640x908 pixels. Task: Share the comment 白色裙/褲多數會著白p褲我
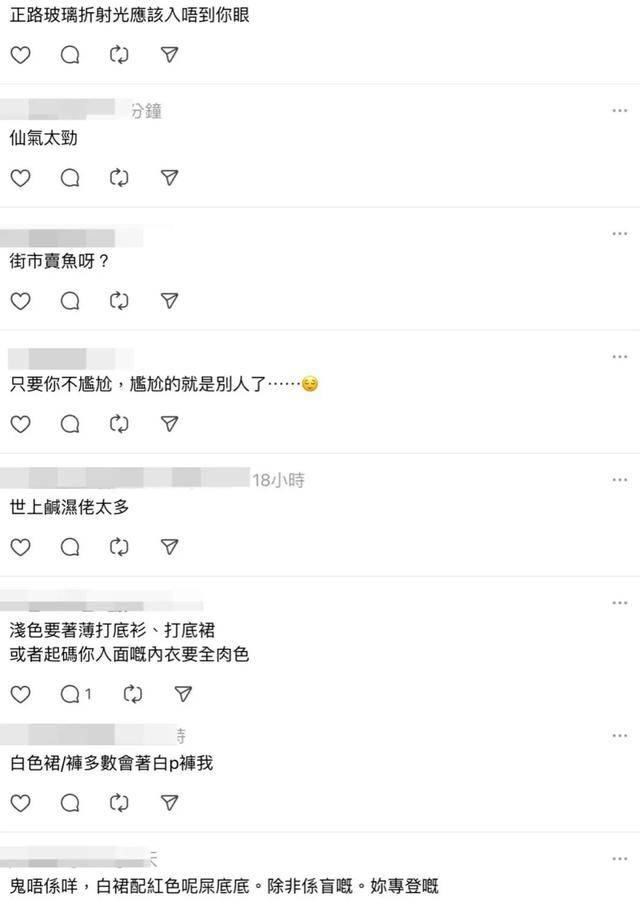170,803
